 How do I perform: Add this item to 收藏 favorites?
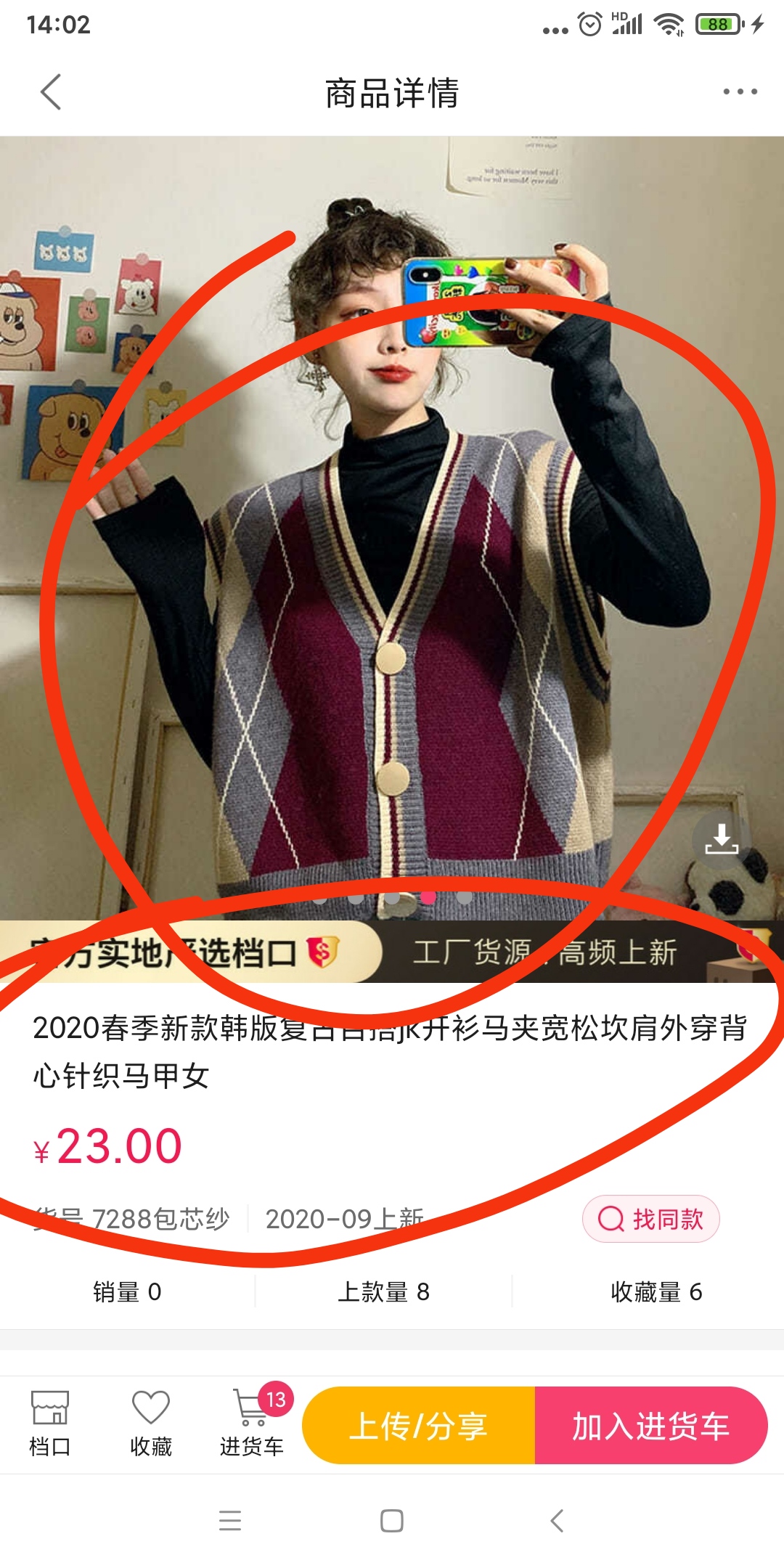151,1424
